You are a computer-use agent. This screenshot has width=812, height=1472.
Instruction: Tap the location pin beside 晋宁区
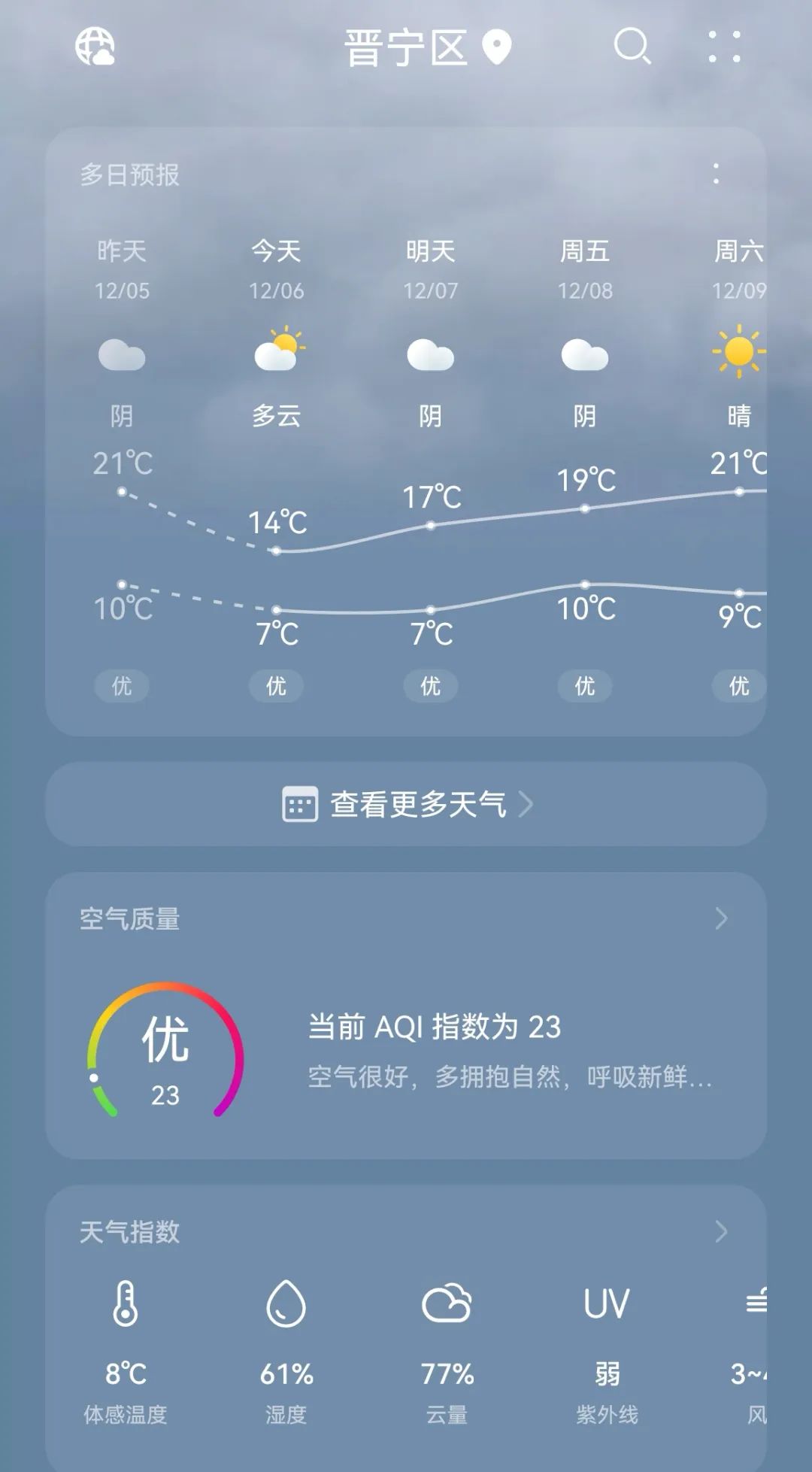(x=494, y=47)
